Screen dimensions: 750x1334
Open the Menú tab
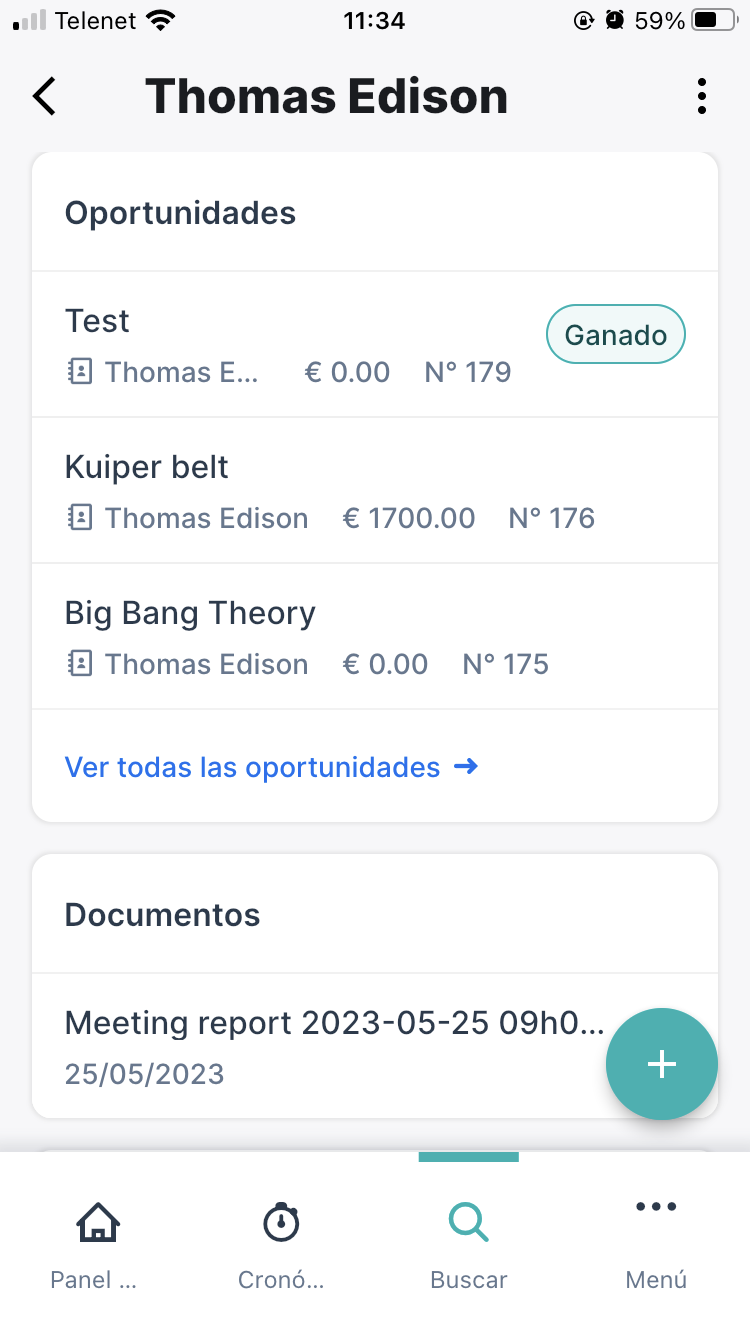point(656,1244)
